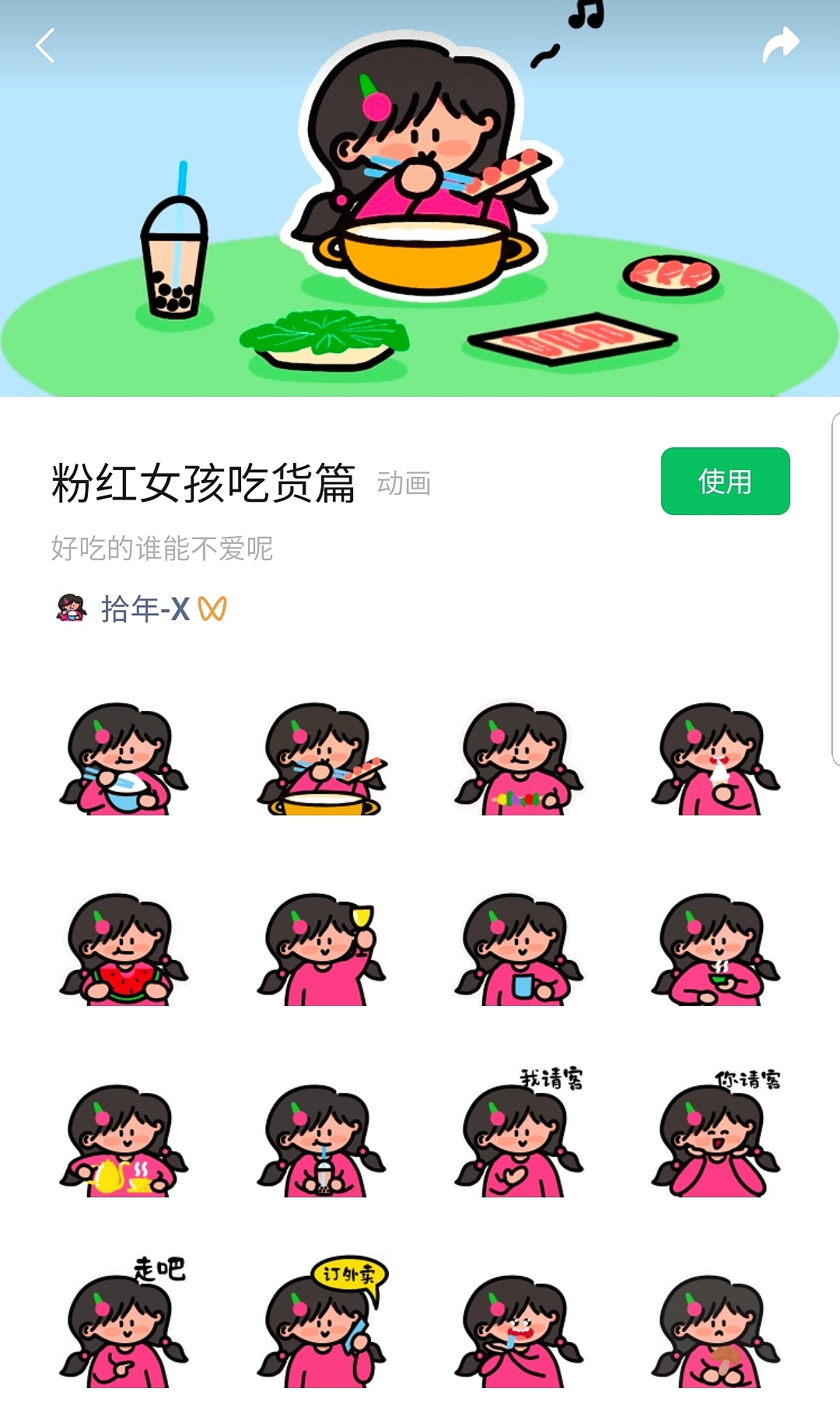Viewport: 840px width, 1423px height.
Task: Preview the yellow teapot sticker
Action: pos(124,1141)
